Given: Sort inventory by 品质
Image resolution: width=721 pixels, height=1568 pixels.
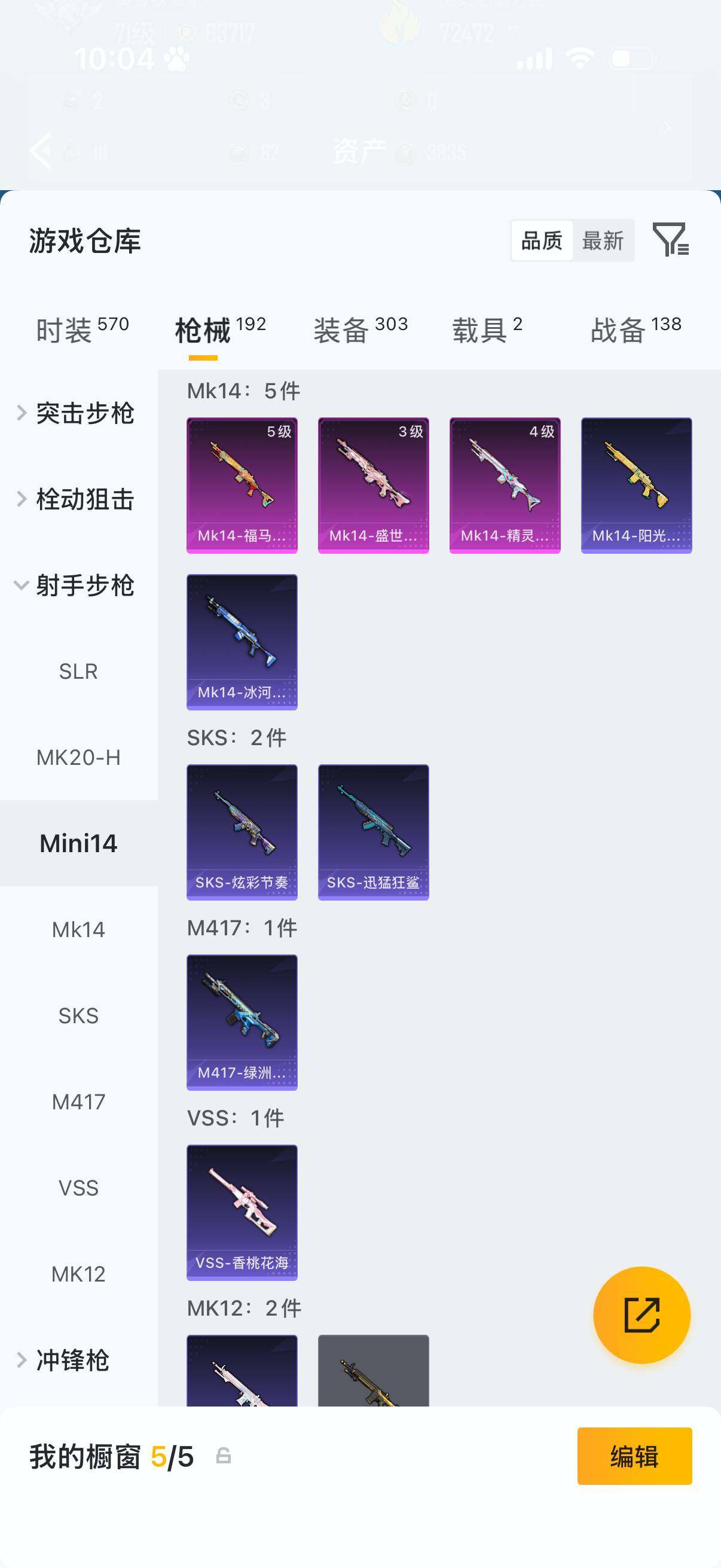Looking at the screenshot, I should [x=542, y=241].
